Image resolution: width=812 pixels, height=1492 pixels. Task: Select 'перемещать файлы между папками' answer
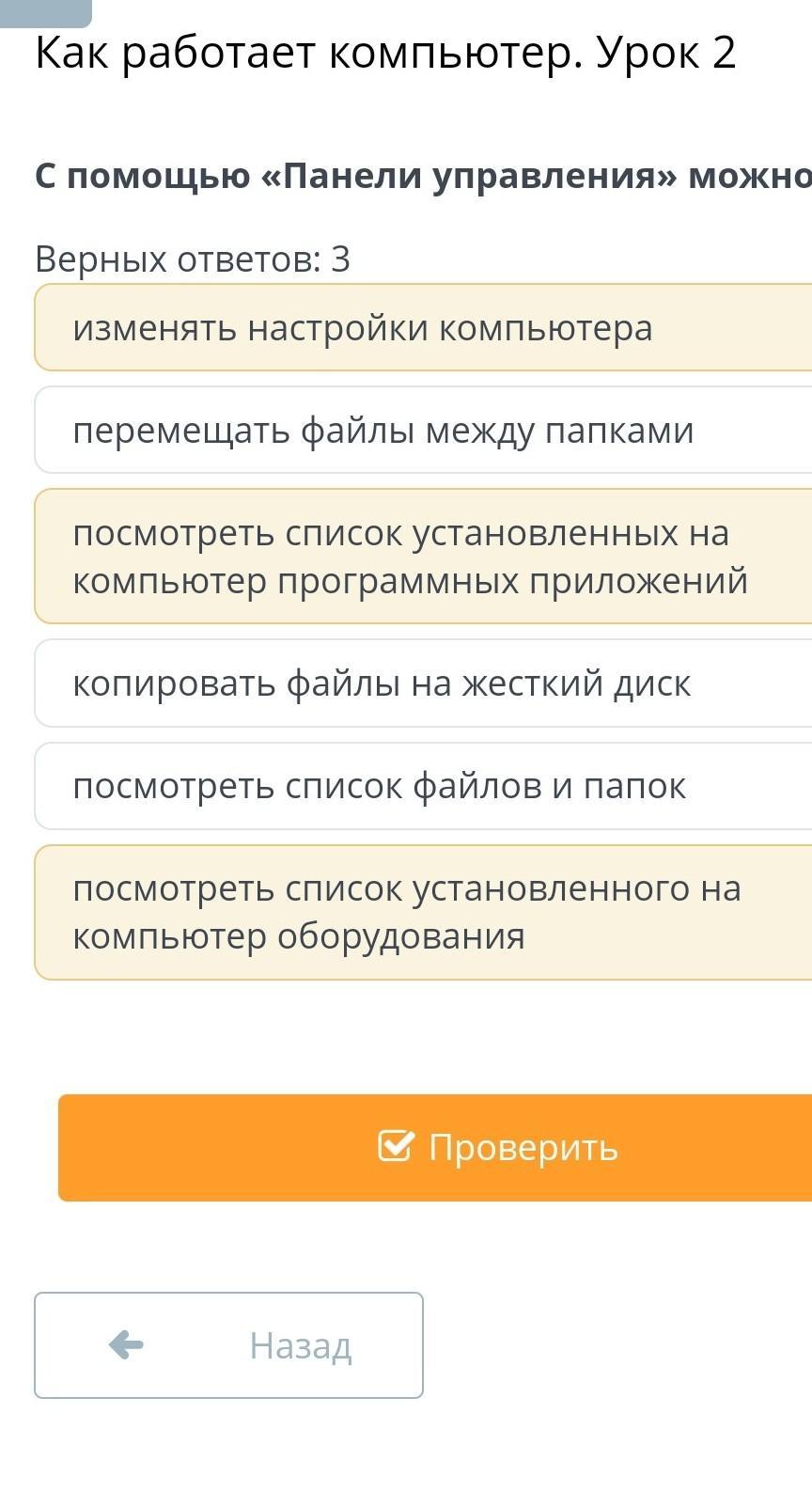point(423,431)
